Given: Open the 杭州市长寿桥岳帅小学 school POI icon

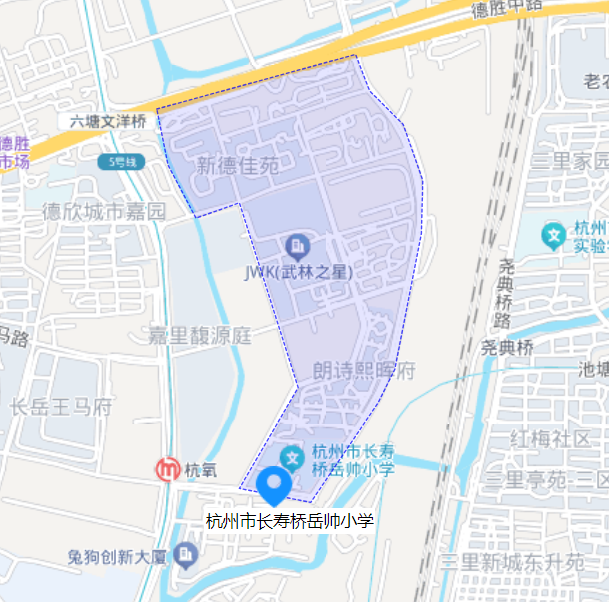Looking at the screenshot, I should point(293,459).
